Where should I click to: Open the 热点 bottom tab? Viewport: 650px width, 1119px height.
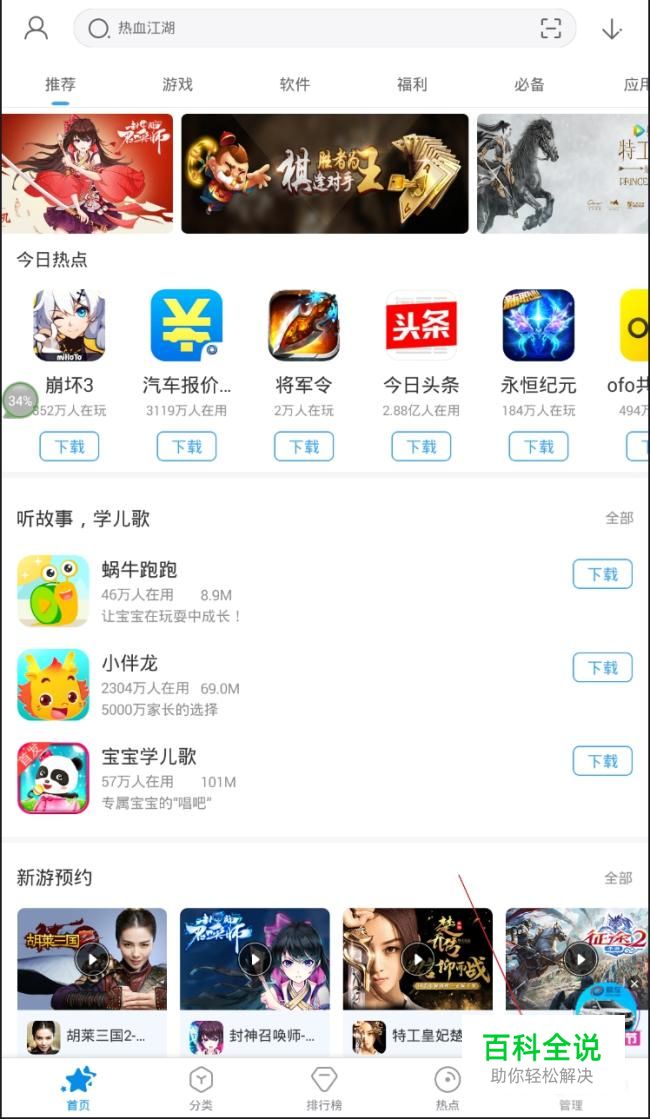[447, 1087]
